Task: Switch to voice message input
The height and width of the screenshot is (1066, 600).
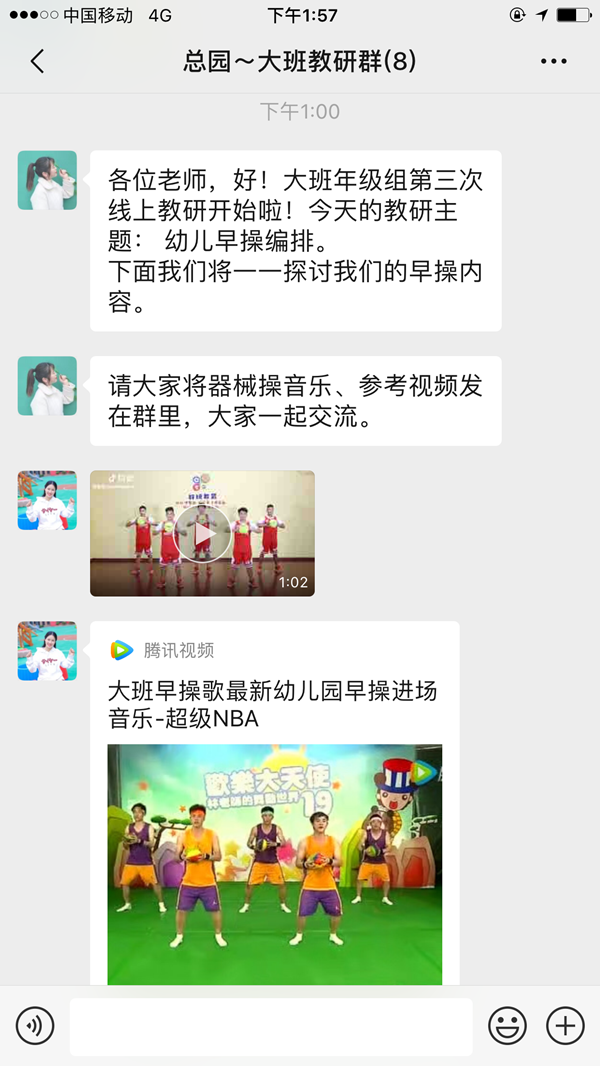Action: 35,1026
